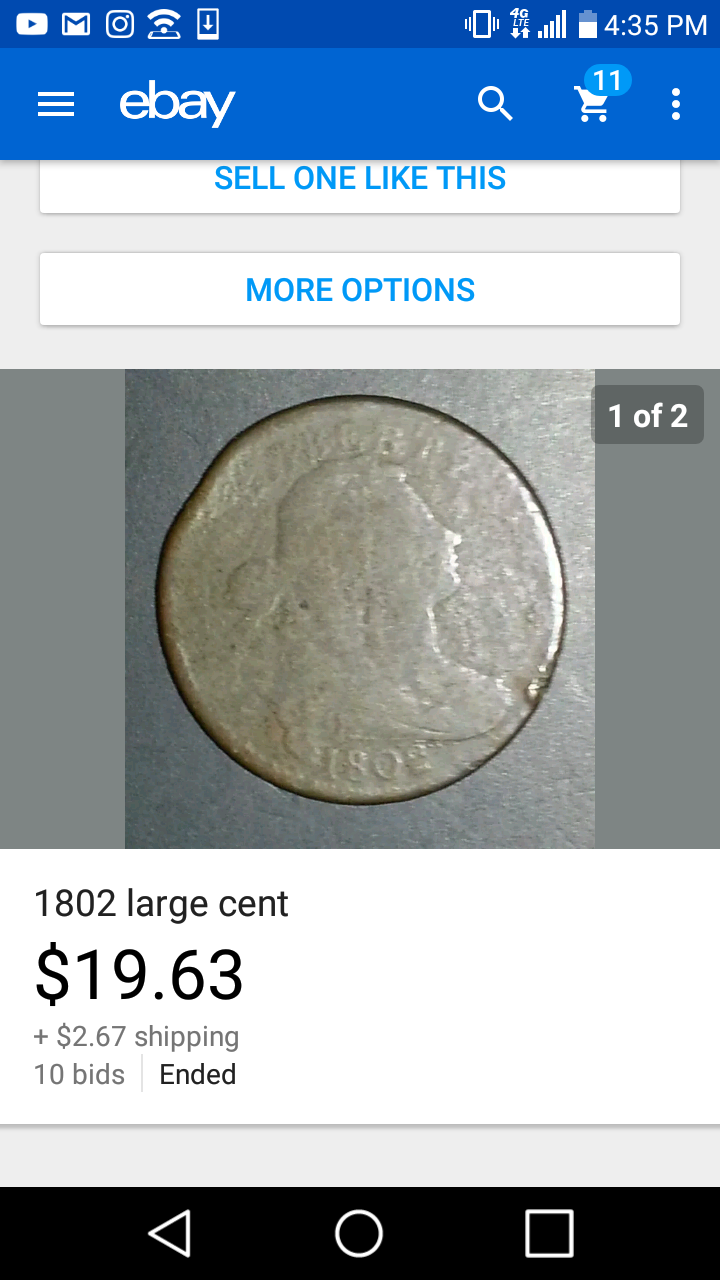This screenshot has height=1280, width=720.
Task: Open the overflow menu
Action: coord(676,104)
